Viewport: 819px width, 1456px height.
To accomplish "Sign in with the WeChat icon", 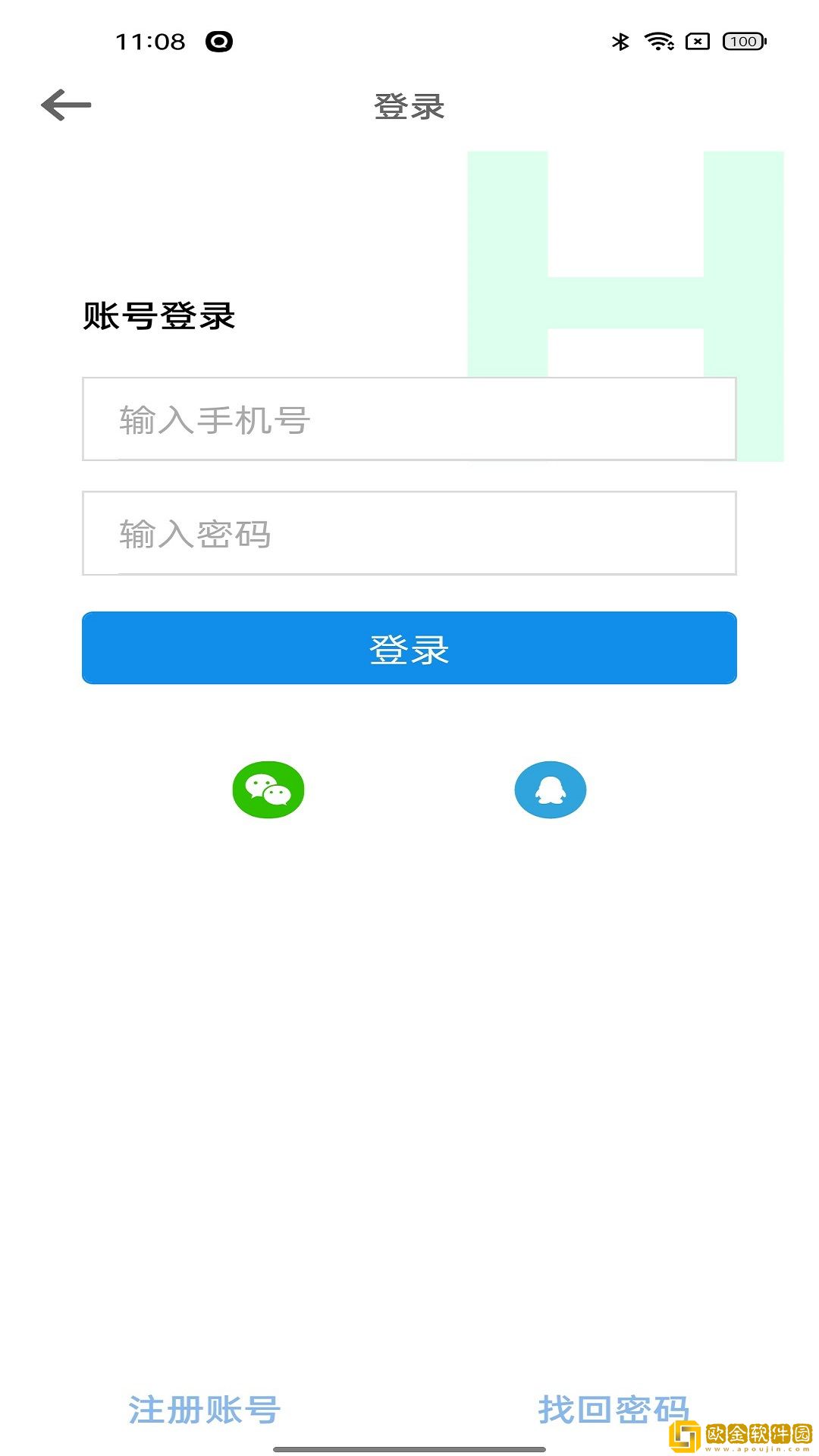I will tap(268, 789).
